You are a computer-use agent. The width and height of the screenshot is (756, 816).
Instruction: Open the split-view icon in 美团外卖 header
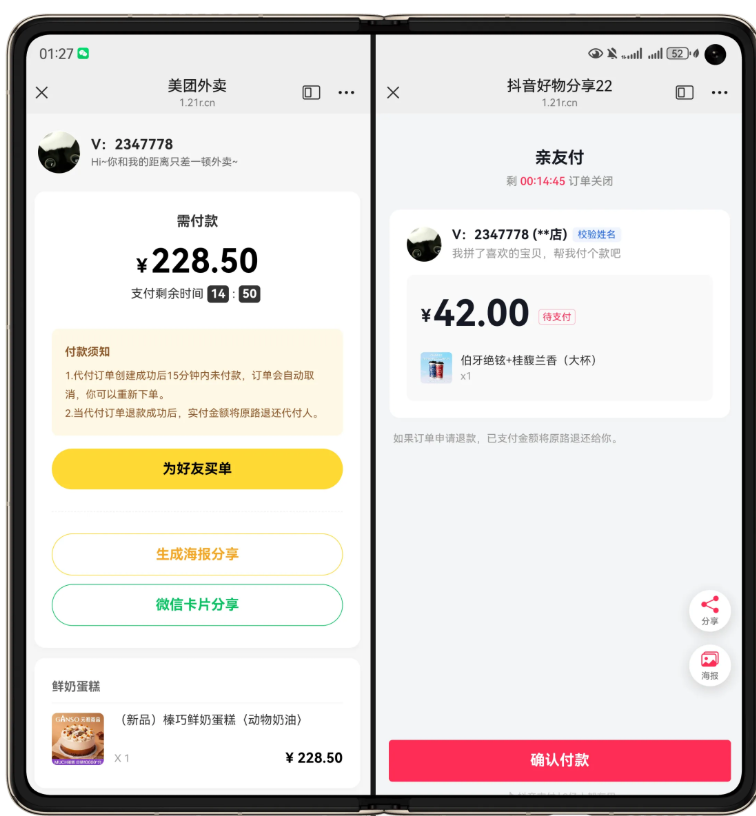click(312, 93)
